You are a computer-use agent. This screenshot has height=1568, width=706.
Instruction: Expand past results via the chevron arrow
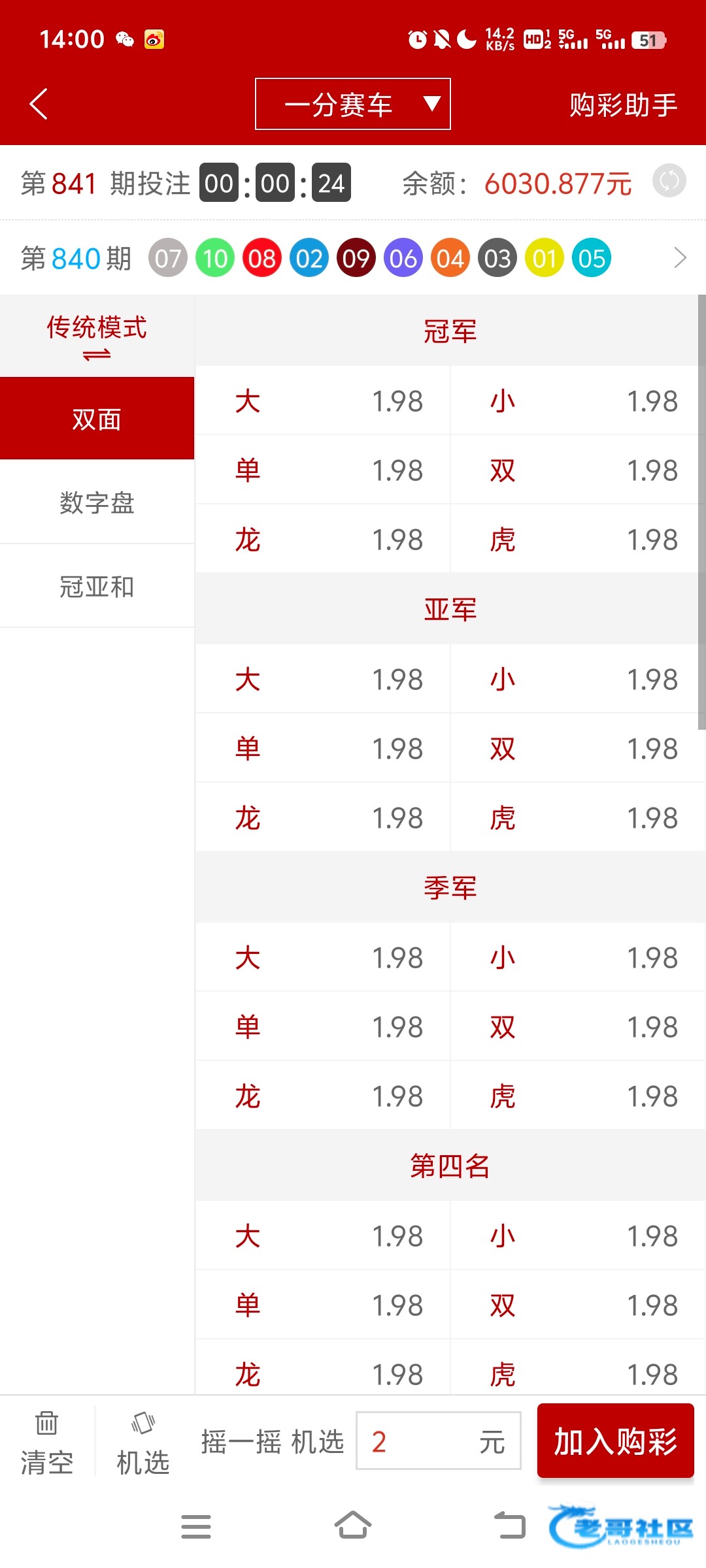tap(680, 258)
